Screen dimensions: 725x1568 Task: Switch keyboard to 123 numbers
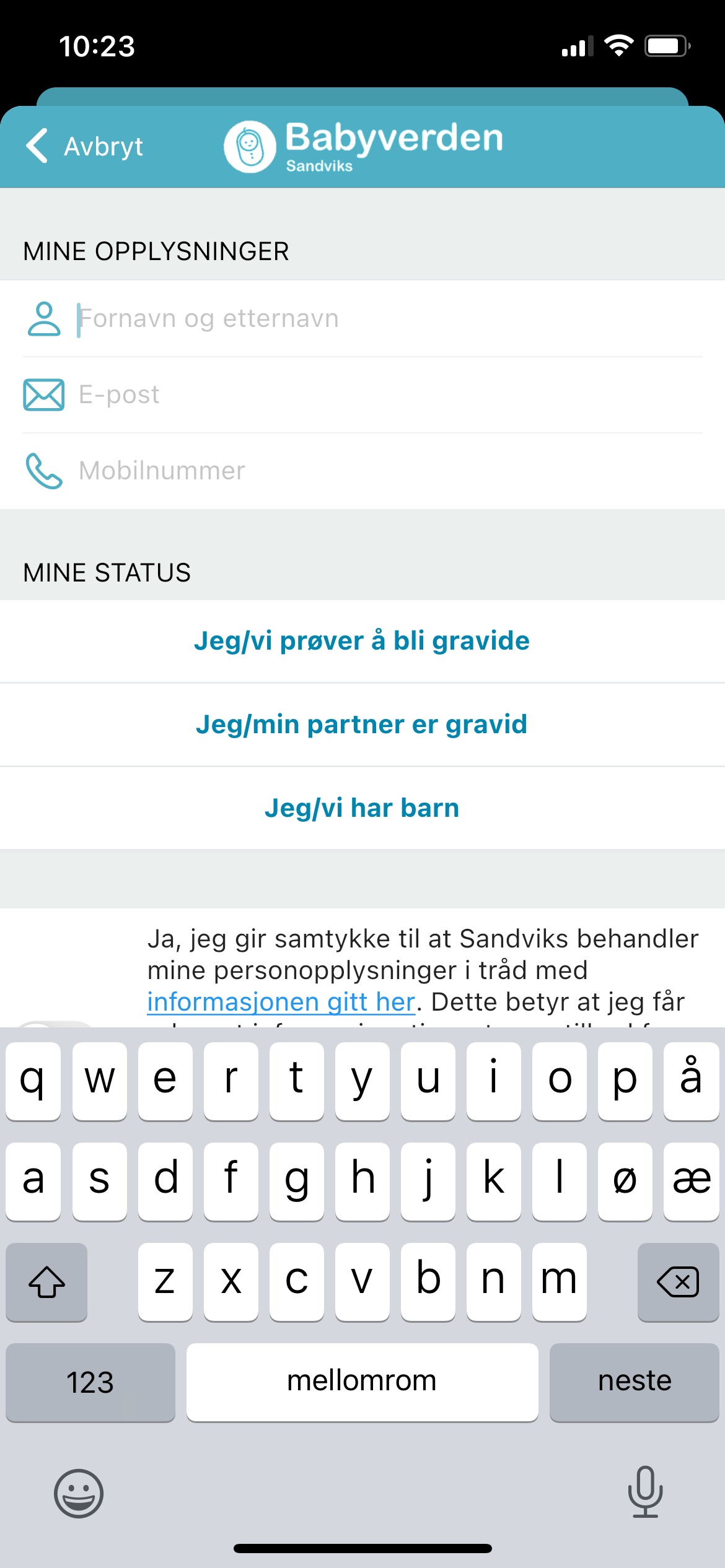pos(90,1382)
